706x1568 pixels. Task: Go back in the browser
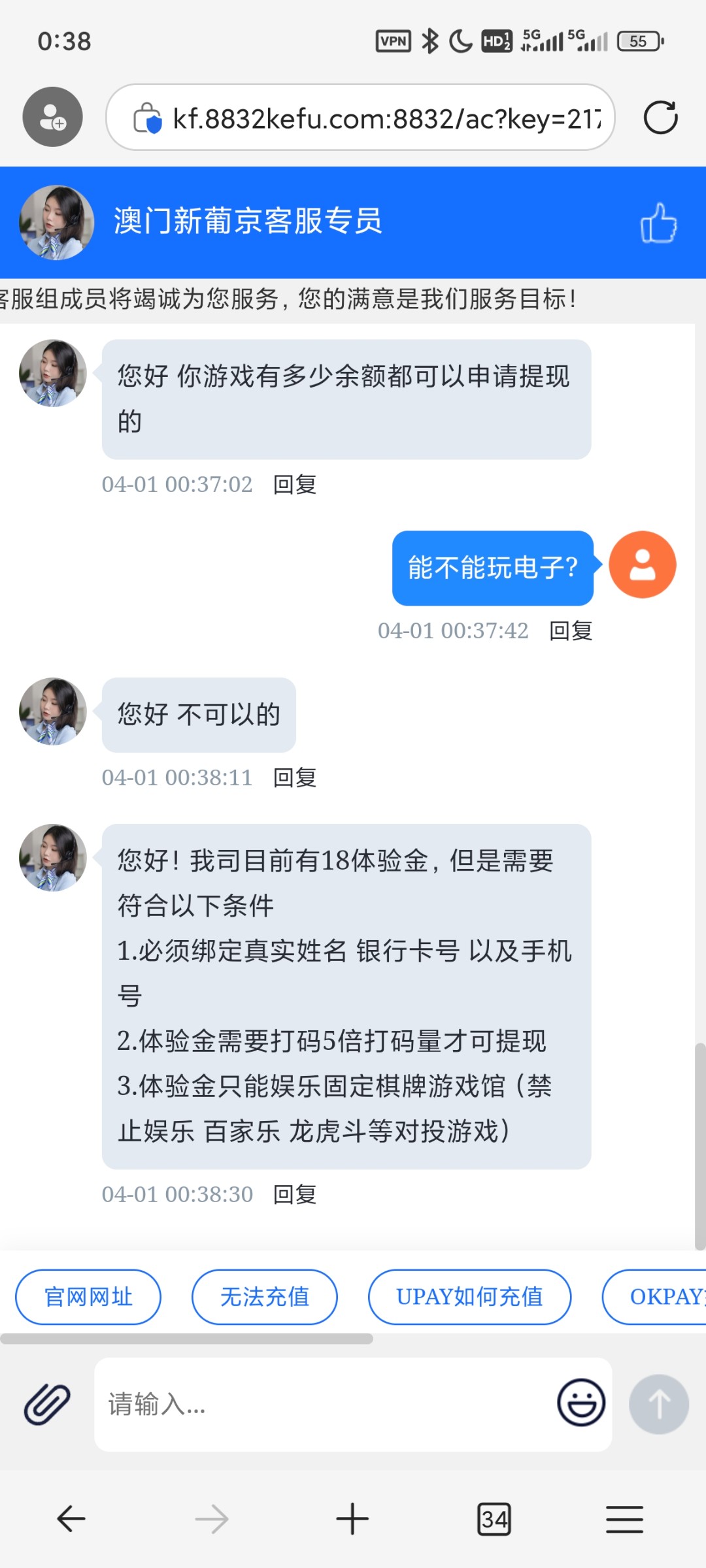(x=71, y=1519)
